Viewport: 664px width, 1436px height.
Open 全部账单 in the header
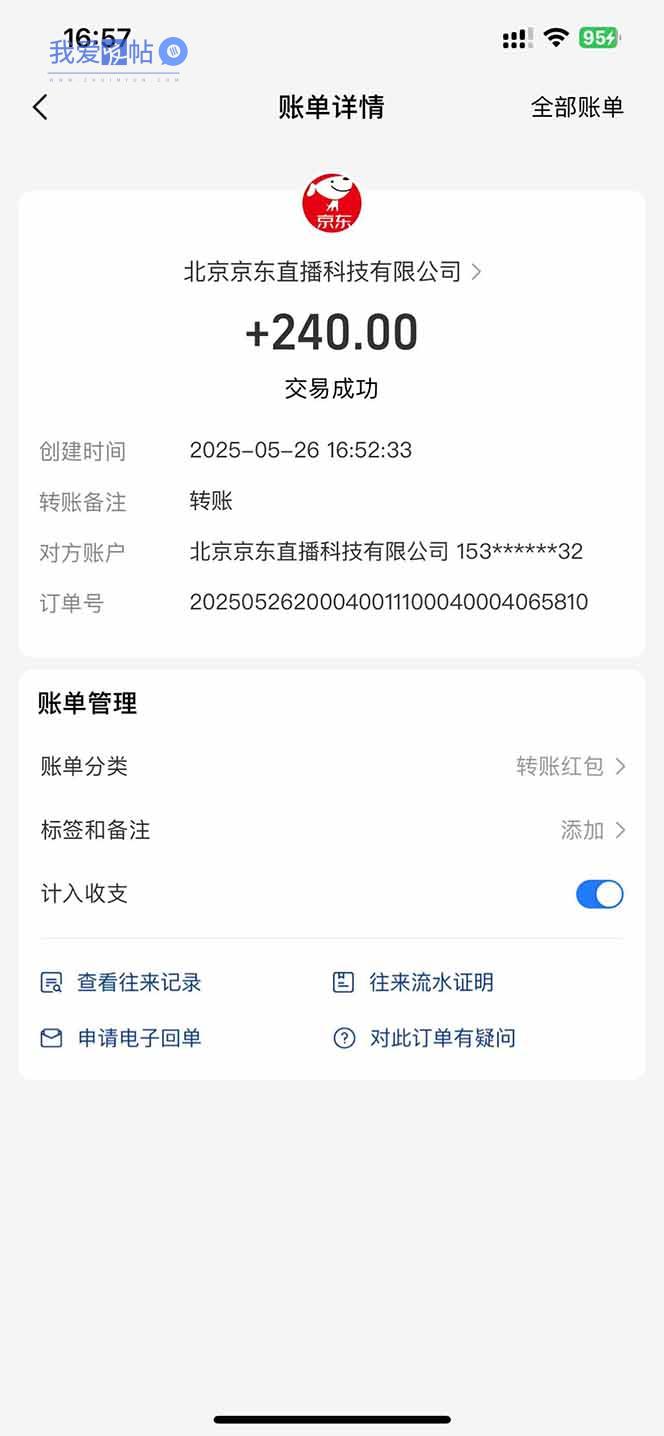click(x=577, y=107)
